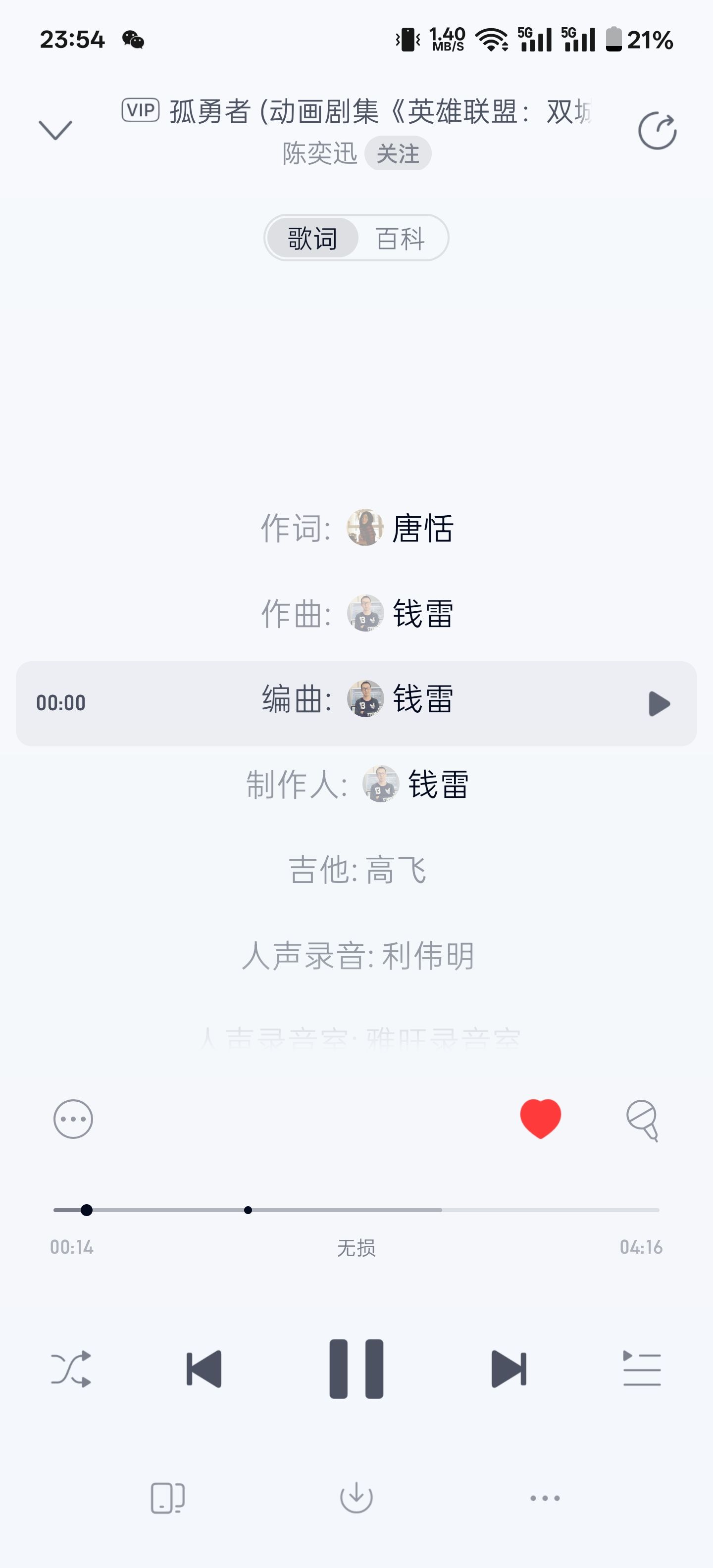713x1568 pixels.
Task: Skip to the previous track
Action: click(204, 1369)
